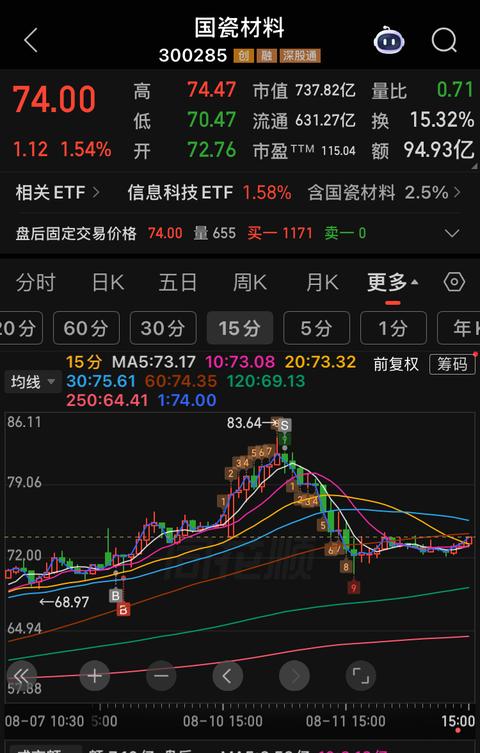The image size is (480, 753).
Task: Zoom in the chart with plus button
Action: [95, 676]
